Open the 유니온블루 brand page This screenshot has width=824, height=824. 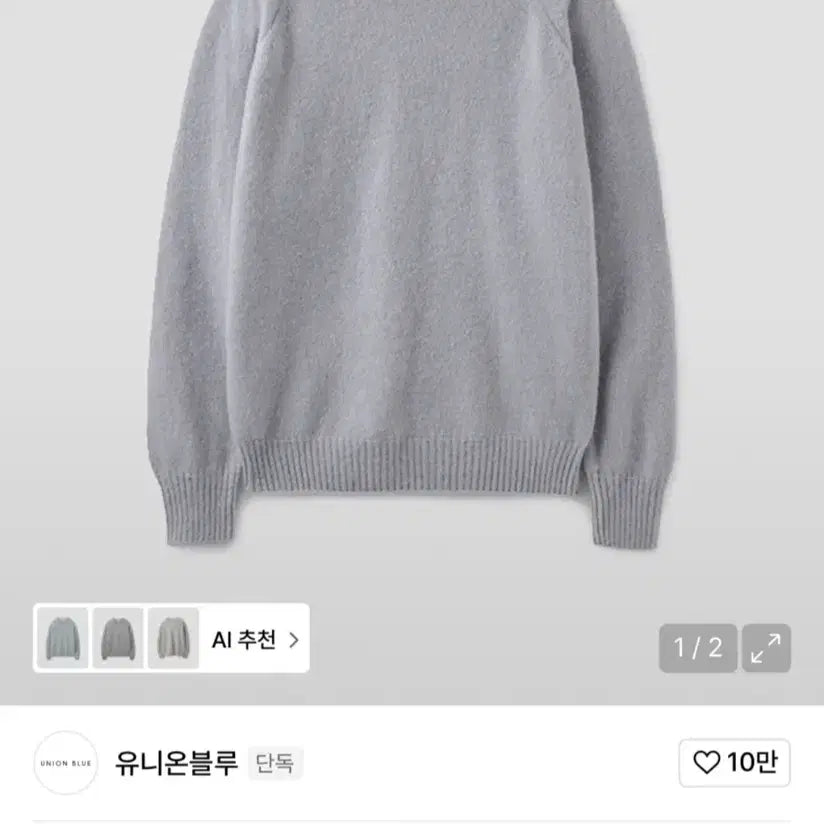(x=177, y=764)
